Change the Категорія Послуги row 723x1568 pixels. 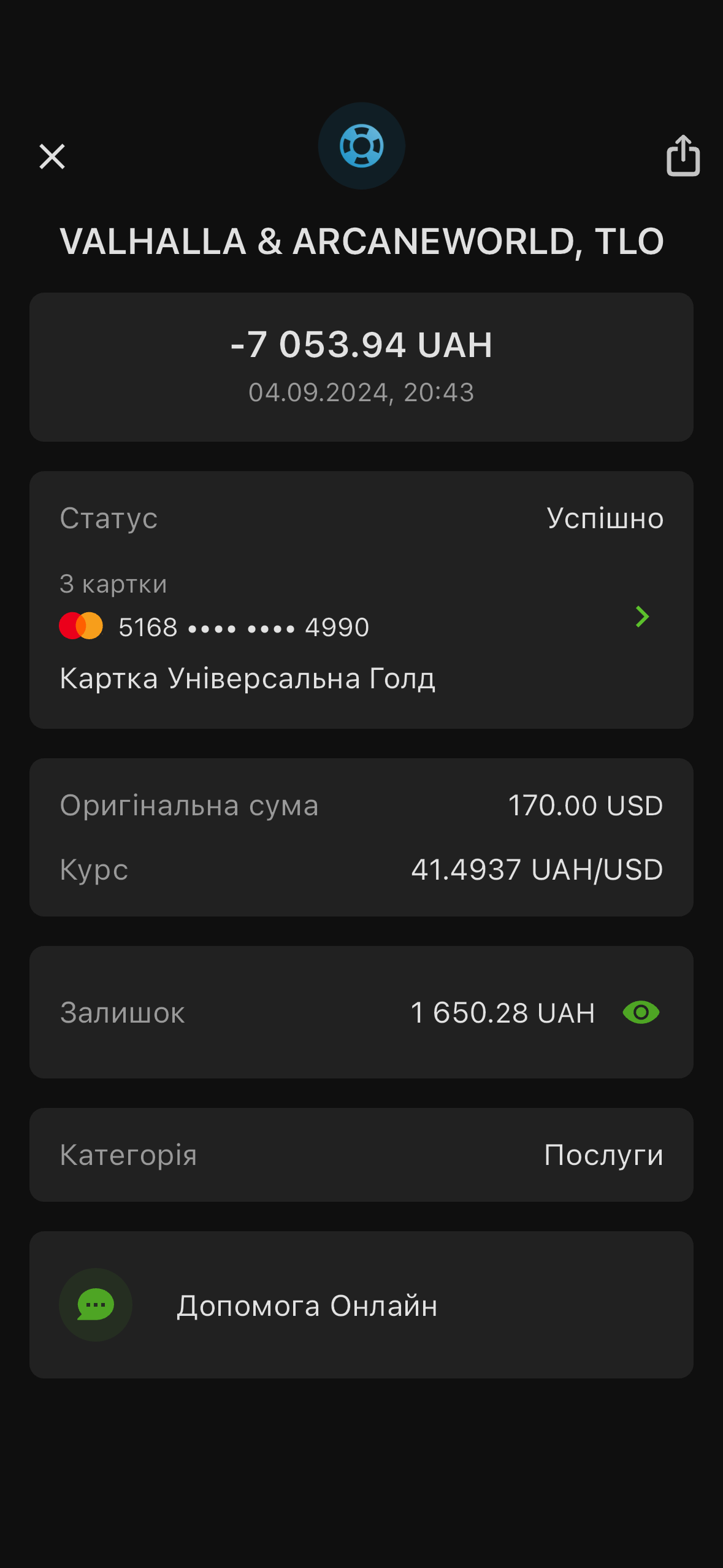[361, 1155]
